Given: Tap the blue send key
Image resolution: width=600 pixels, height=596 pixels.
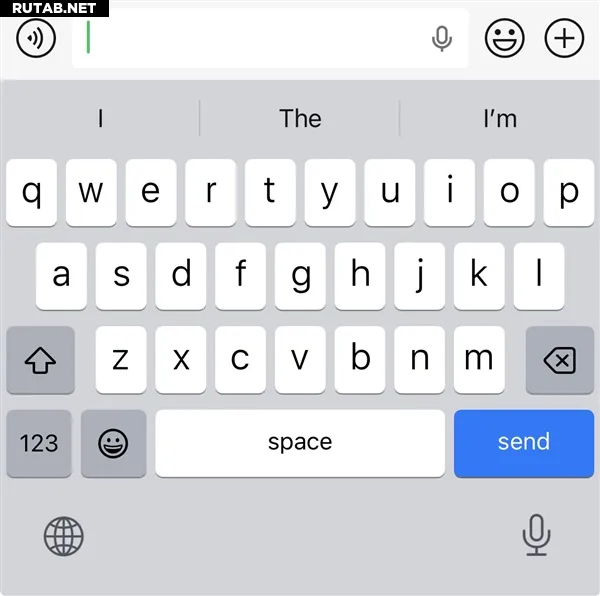Looking at the screenshot, I should tap(523, 442).
